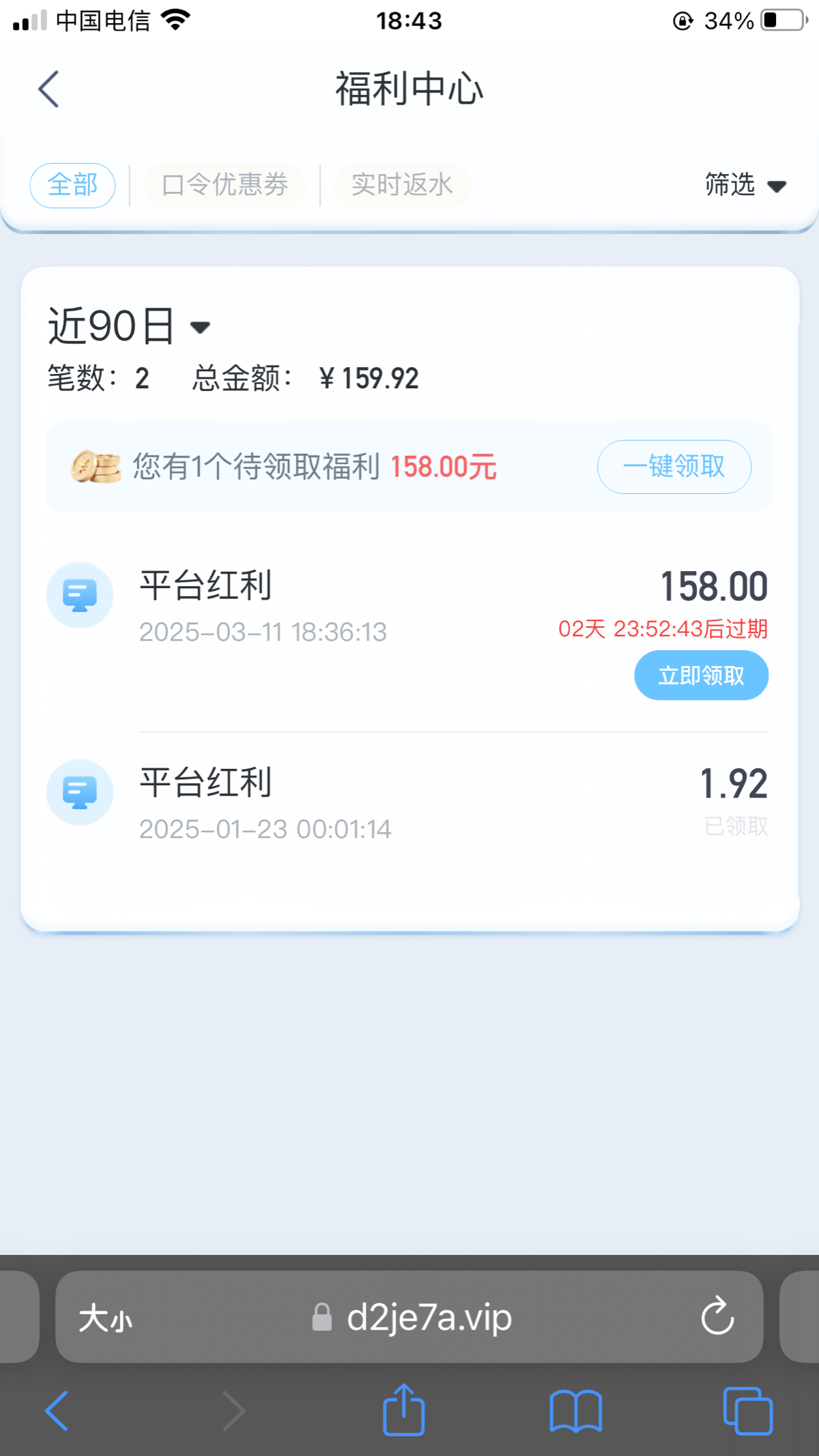Viewport: 819px width, 1456px height.
Task: Navigate back in Safari toolbar
Action: pos(57,1411)
